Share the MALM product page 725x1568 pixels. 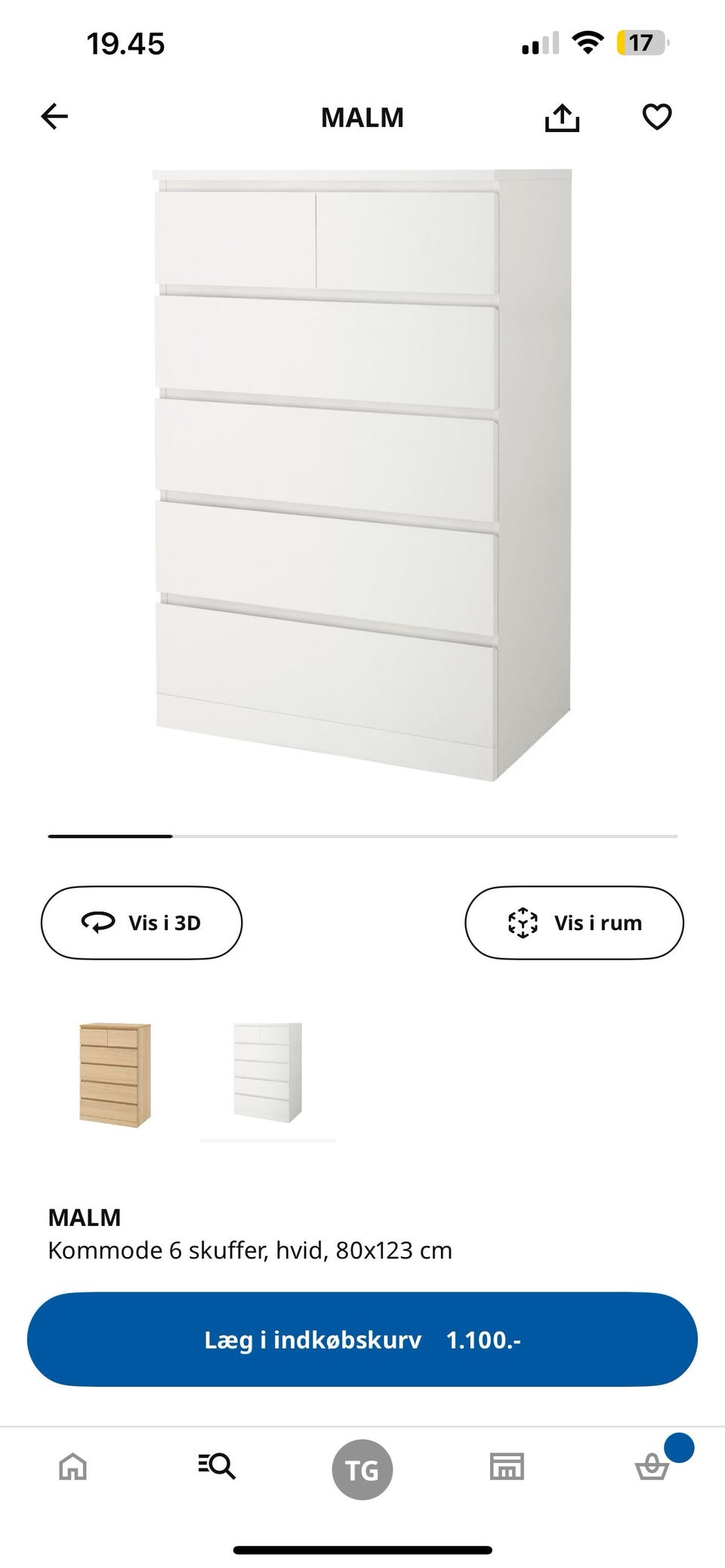(562, 116)
